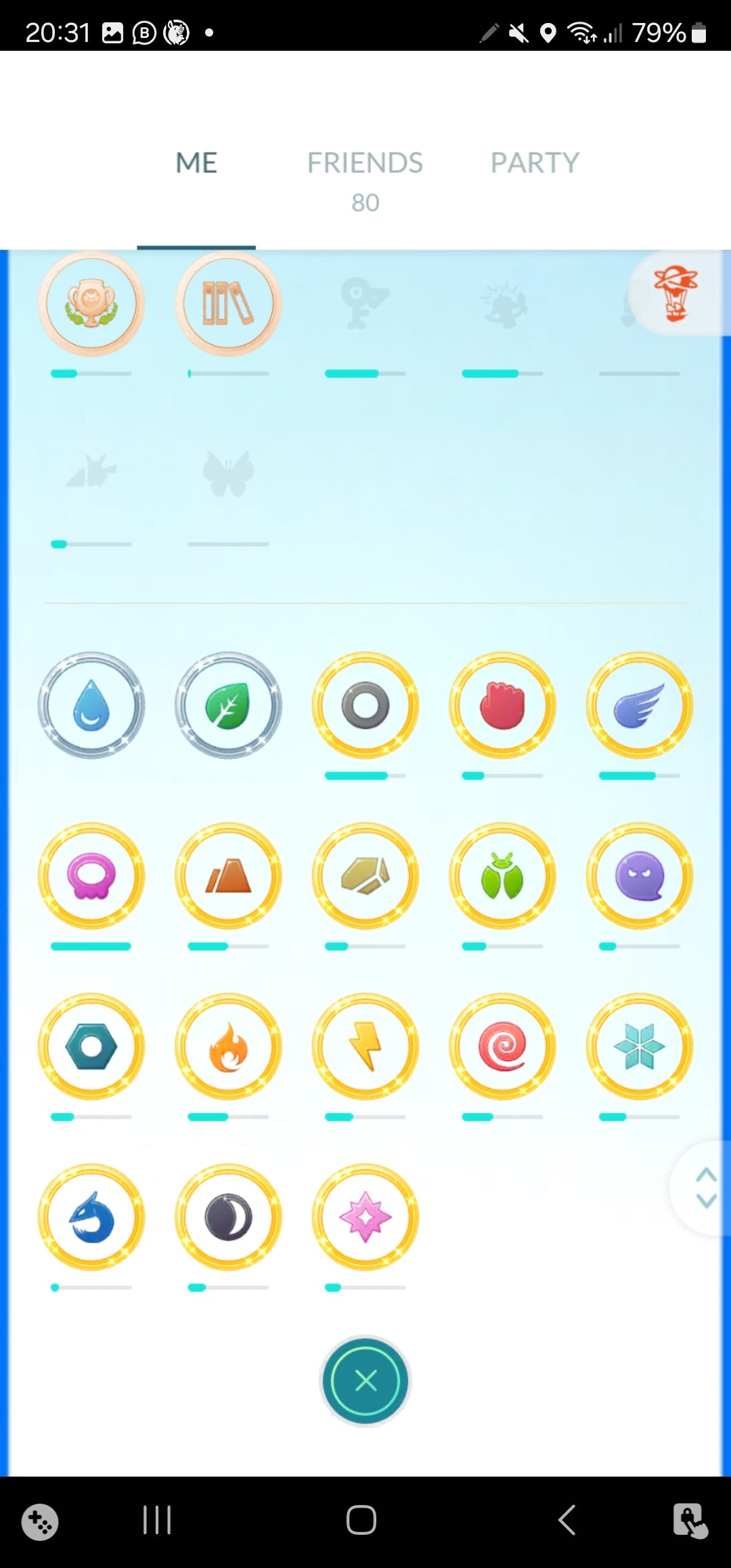Open the Grass type leaf medal
Image resolution: width=731 pixels, height=1568 pixels.
click(228, 705)
